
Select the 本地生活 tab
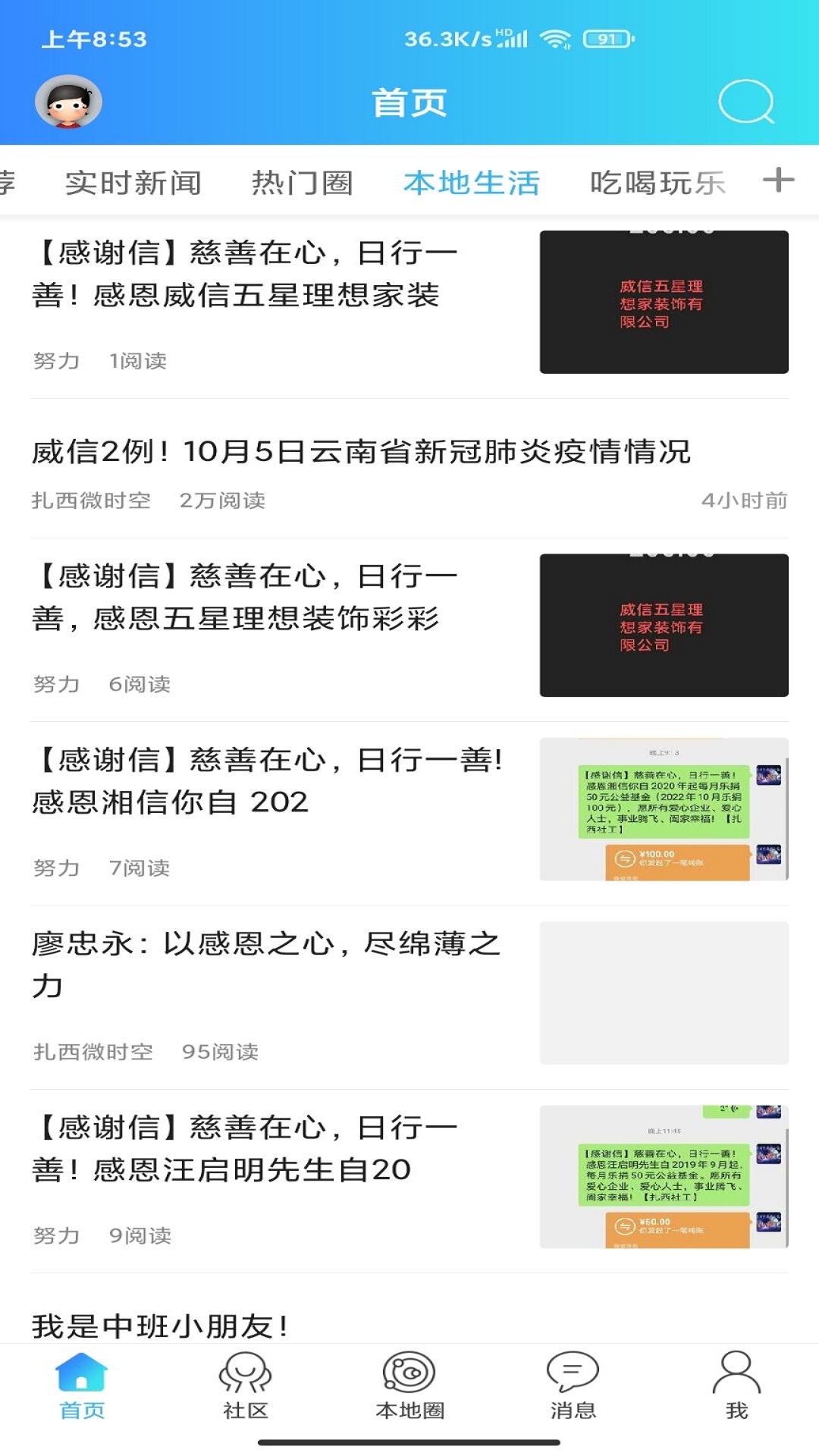click(471, 183)
